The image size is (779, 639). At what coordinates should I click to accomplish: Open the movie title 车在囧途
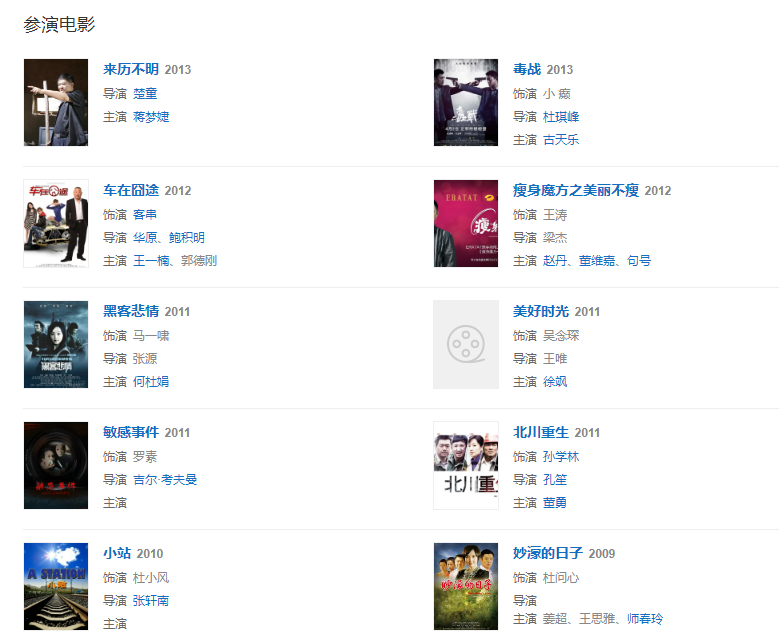tap(131, 190)
